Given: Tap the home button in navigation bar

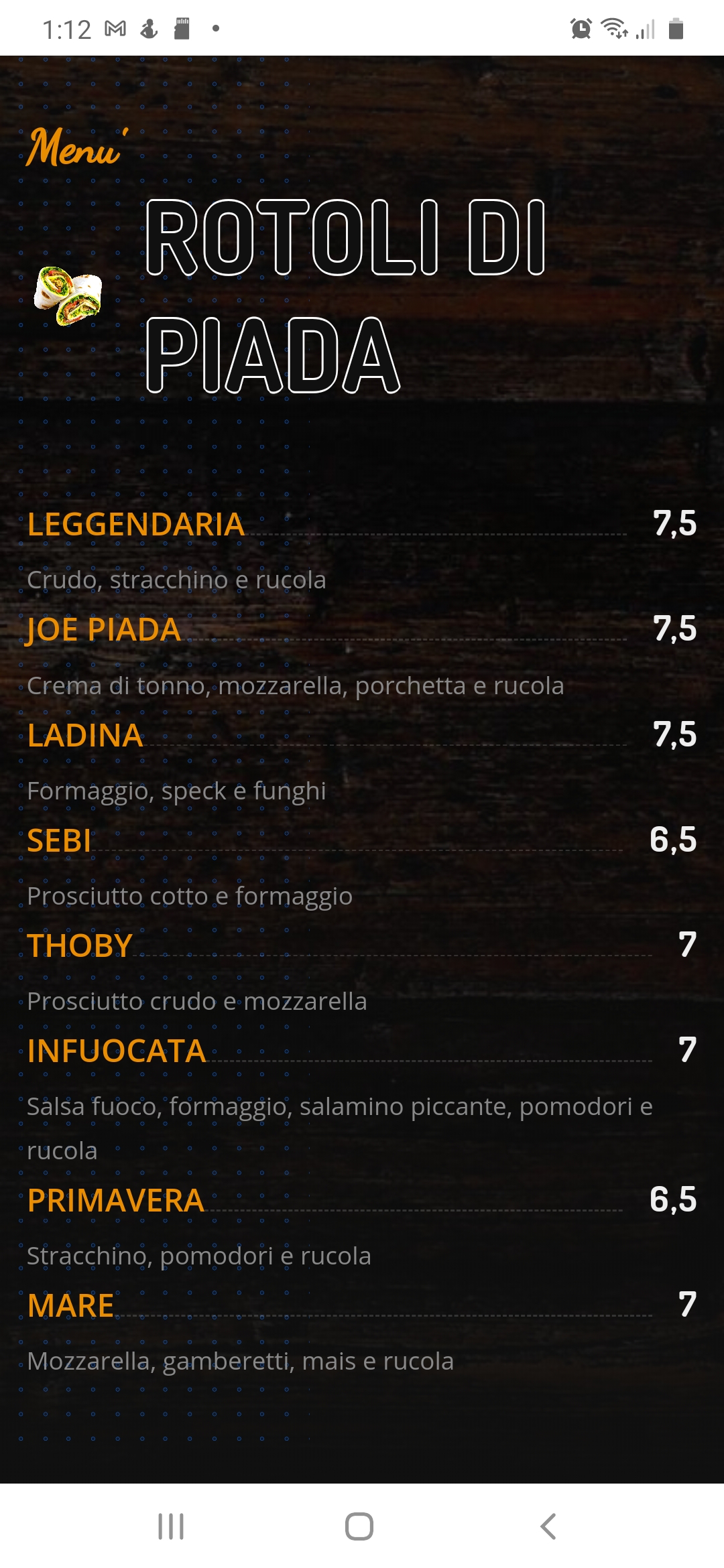Looking at the screenshot, I should pos(359,1526).
